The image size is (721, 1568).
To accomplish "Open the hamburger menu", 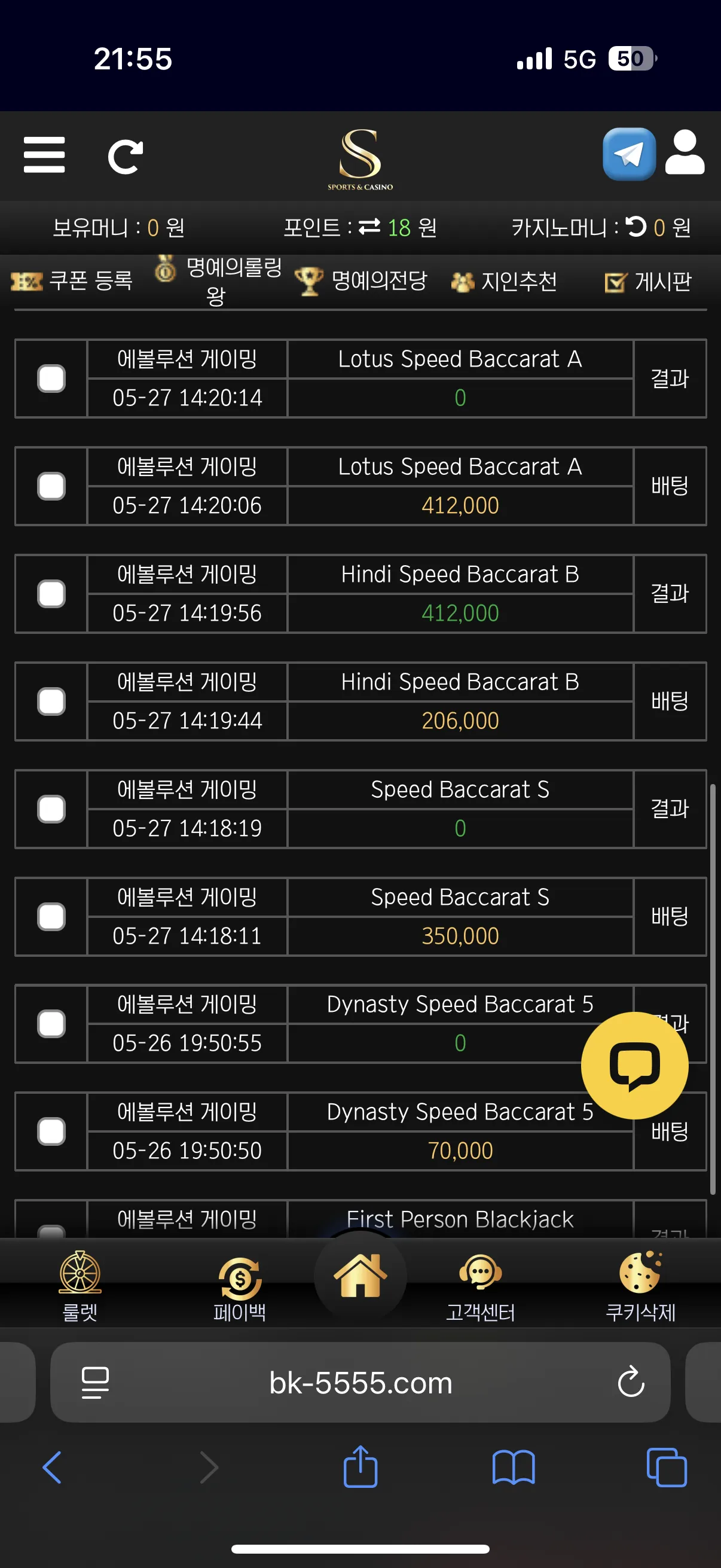I will [44, 155].
